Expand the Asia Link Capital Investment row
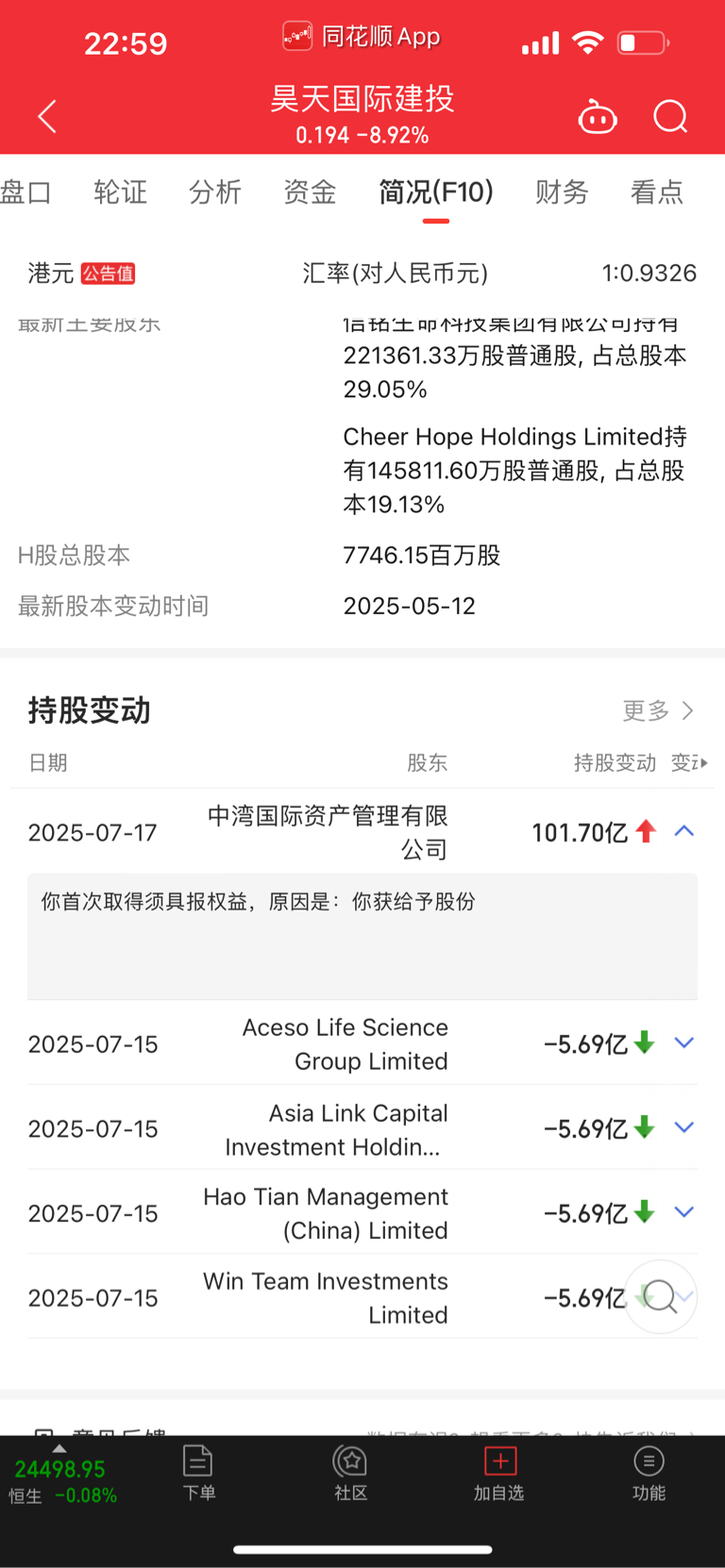The height and width of the screenshot is (1568, 725). pyautogui.click(x=684, y=1127)
